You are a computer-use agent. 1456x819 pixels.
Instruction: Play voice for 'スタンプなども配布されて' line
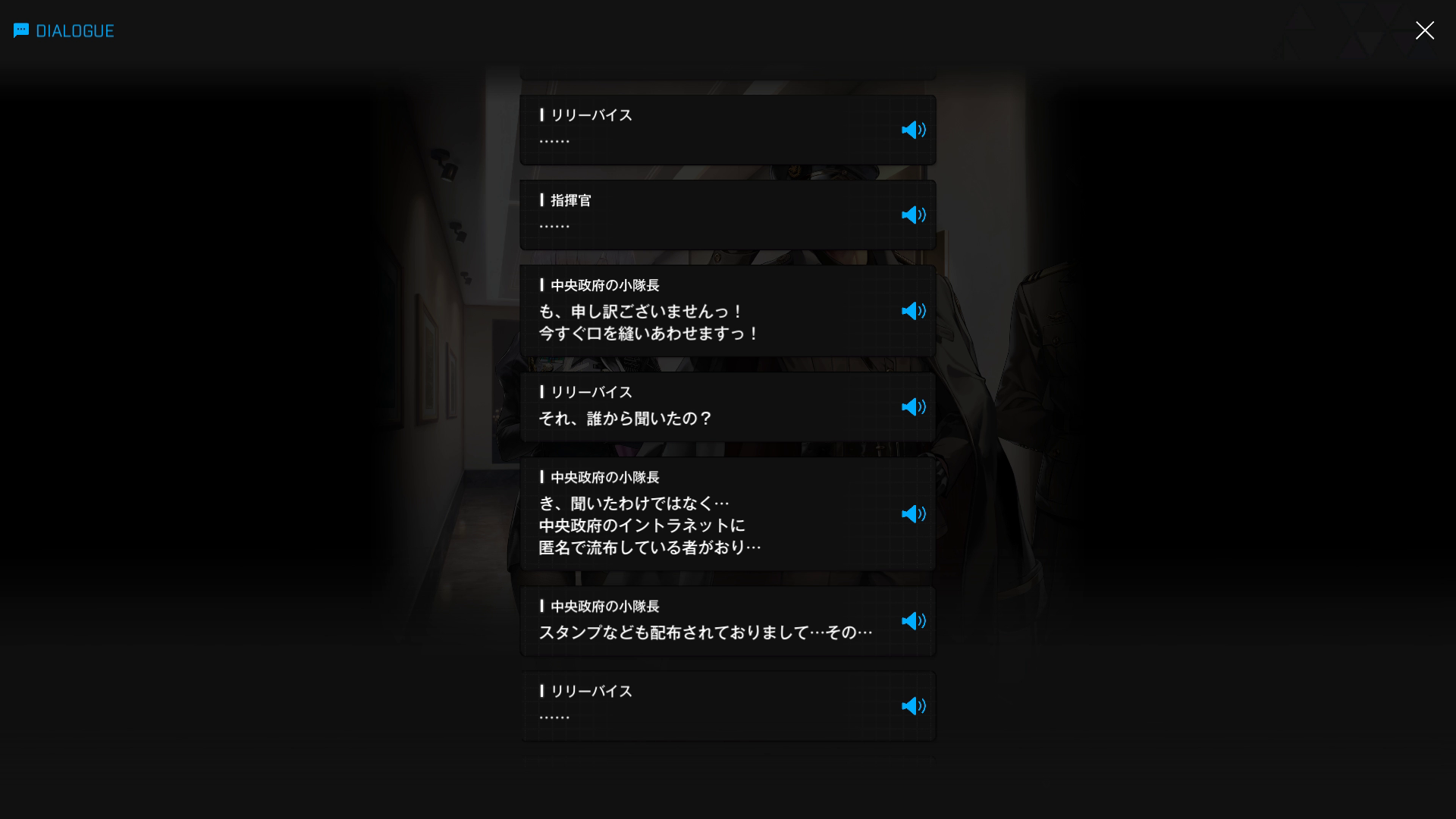[913, 621]
